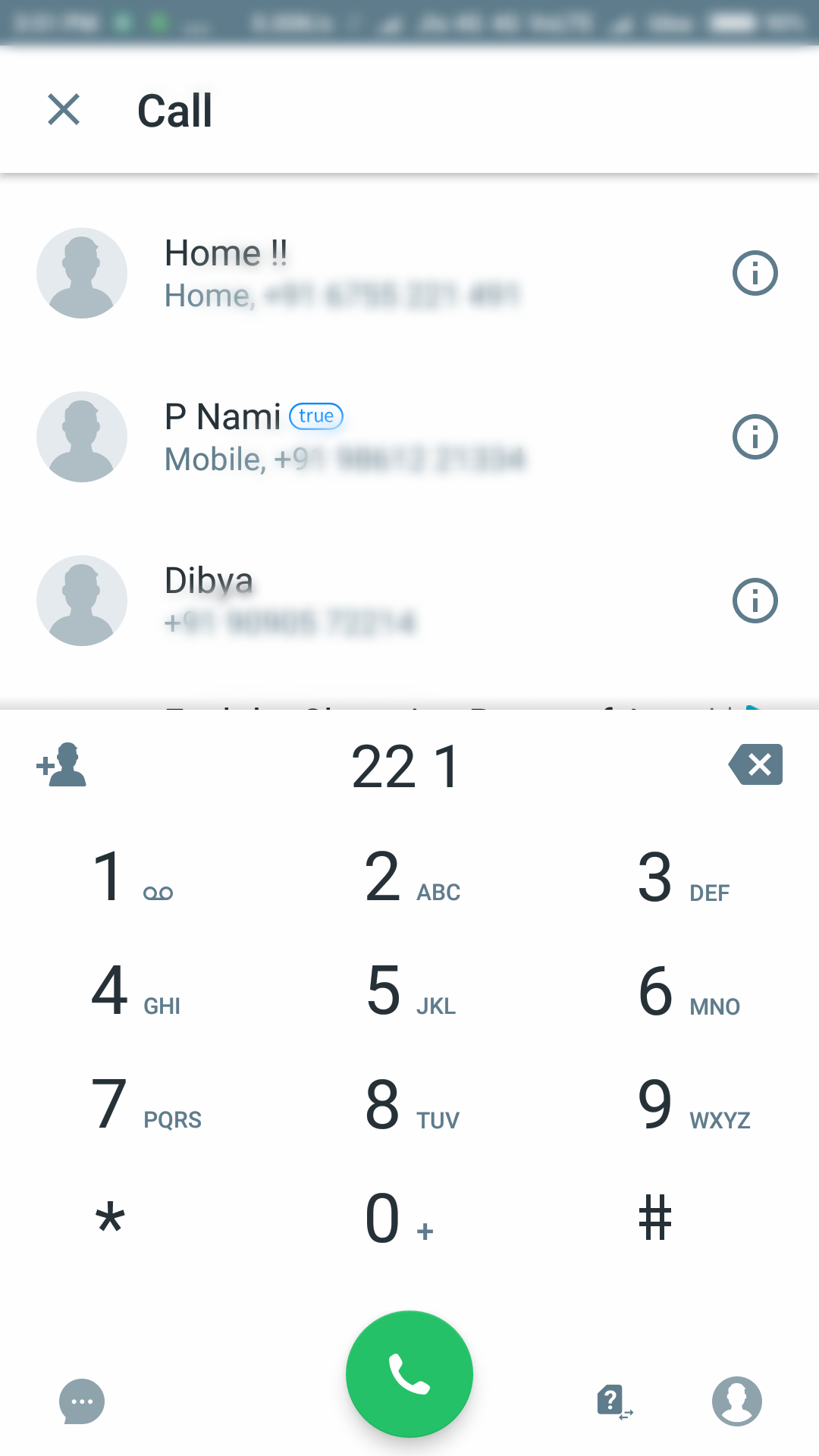View details for P Nami
Viewport: 819px width, 1456px height.
click(755, 437)
